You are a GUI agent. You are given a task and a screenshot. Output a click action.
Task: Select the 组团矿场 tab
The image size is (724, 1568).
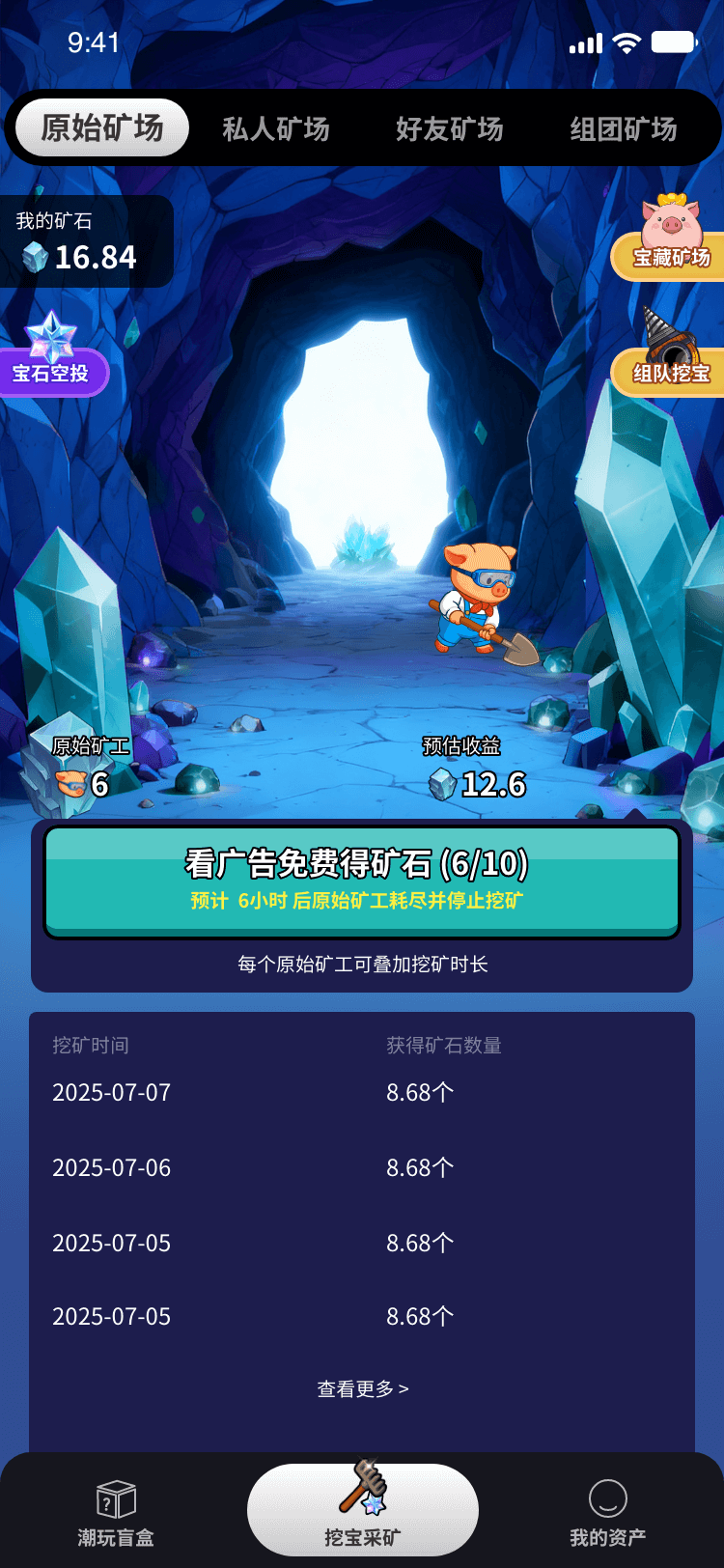(x=623, y=128)
